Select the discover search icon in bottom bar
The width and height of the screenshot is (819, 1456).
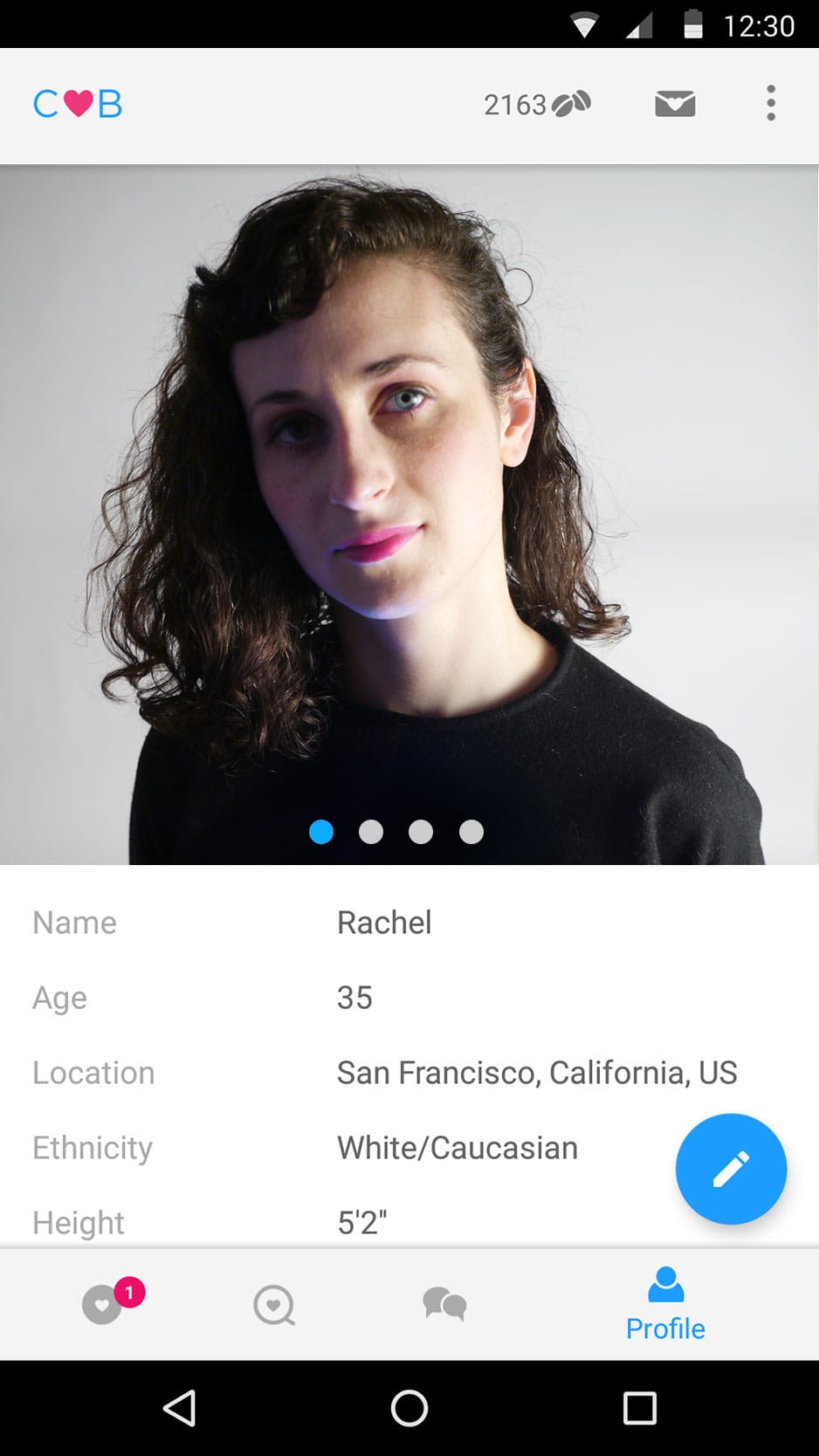(x=273, y=1306)
